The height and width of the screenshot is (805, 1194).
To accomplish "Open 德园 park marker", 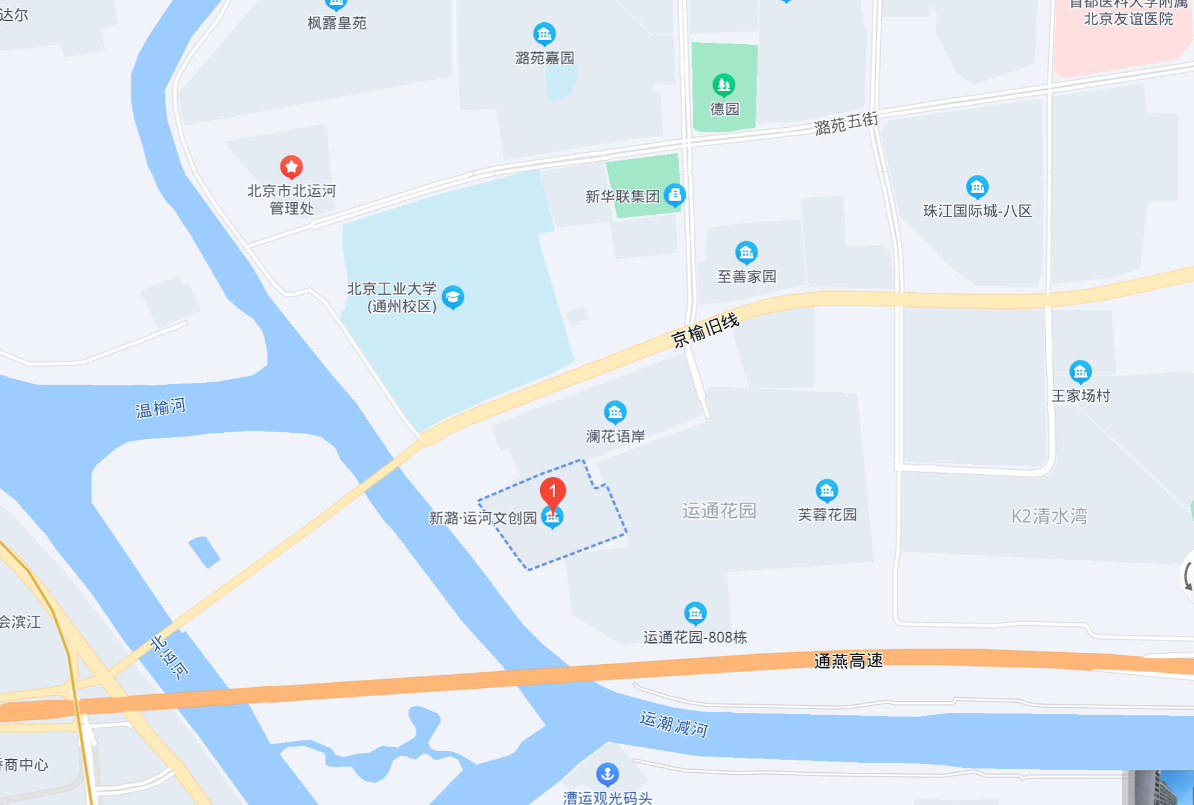I will point(724,86).
